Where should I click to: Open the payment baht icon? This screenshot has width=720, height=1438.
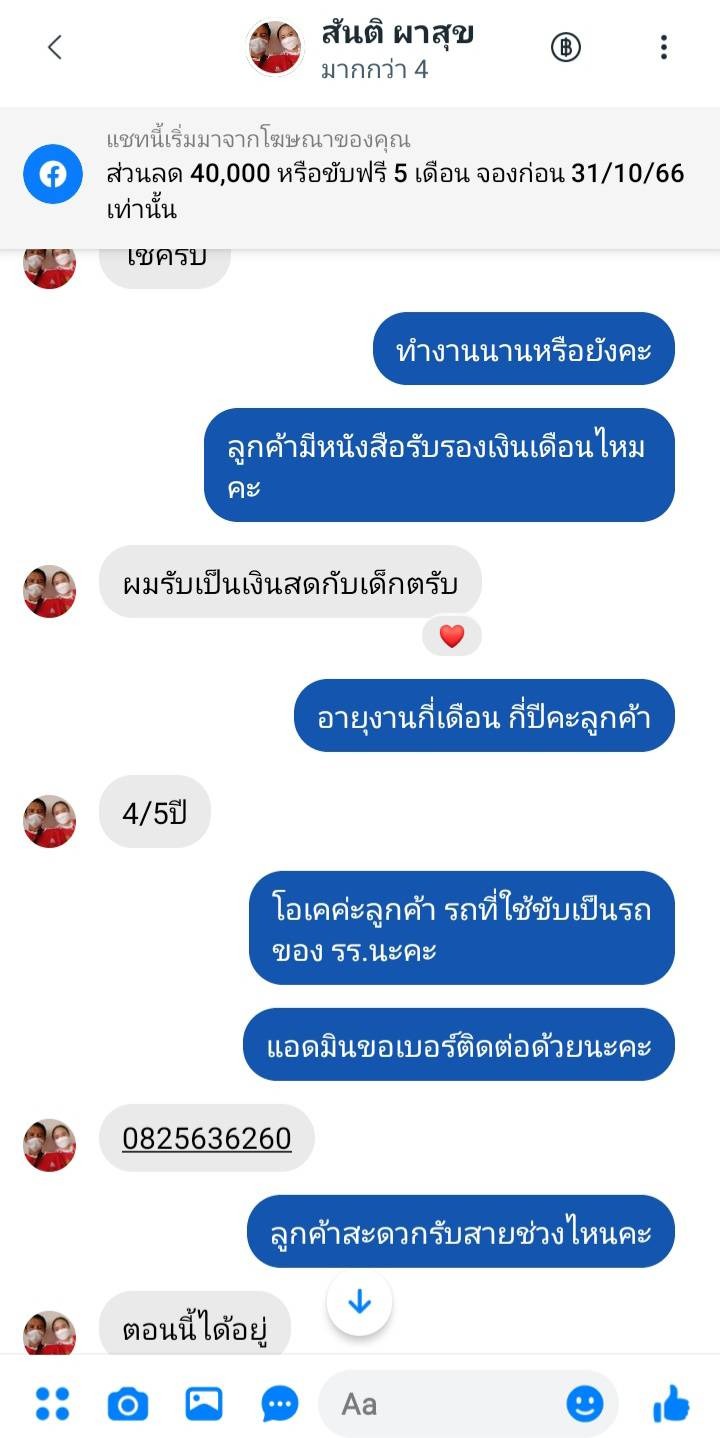click(x=566, y=47)
